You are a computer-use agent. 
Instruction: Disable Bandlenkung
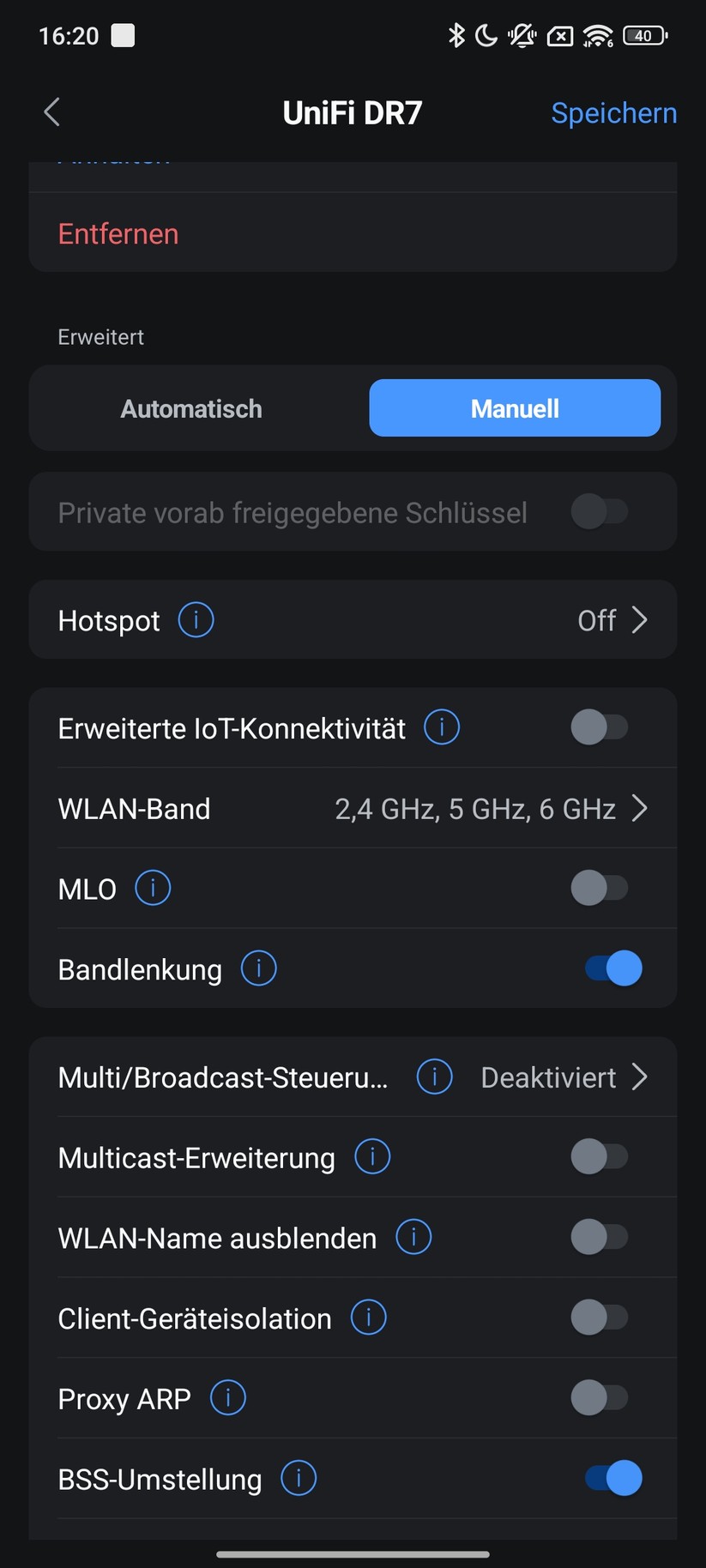click(610, 968)
